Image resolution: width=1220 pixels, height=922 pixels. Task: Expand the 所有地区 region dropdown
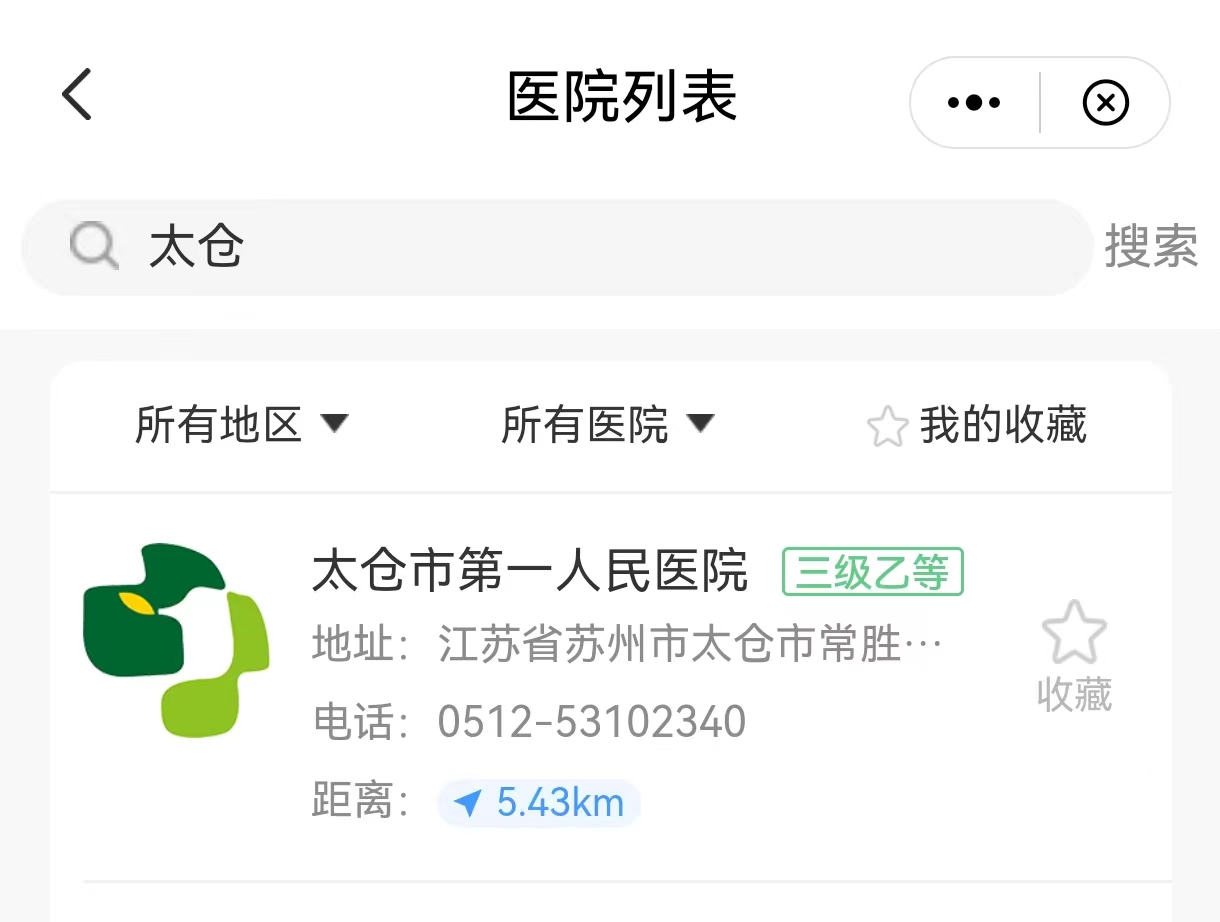pos(241,425)
